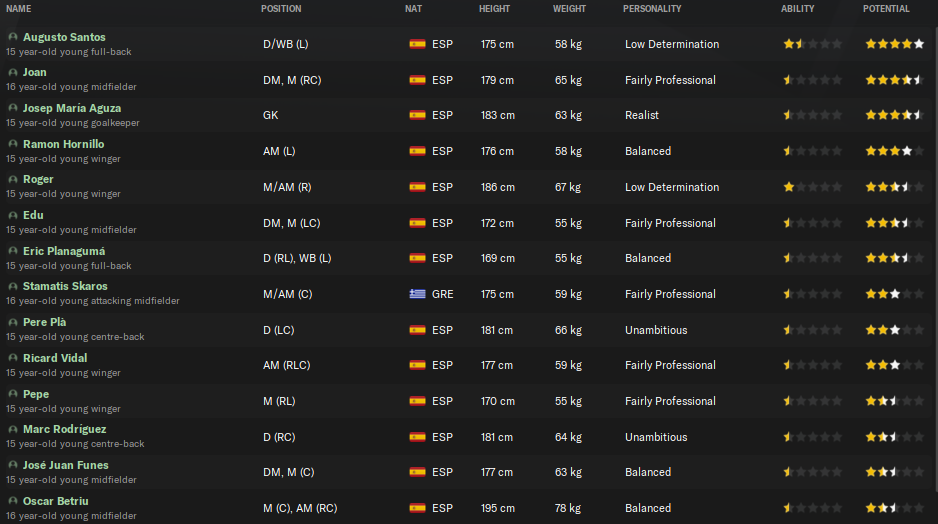Open Augusto Santos player profile

point(64,37)
